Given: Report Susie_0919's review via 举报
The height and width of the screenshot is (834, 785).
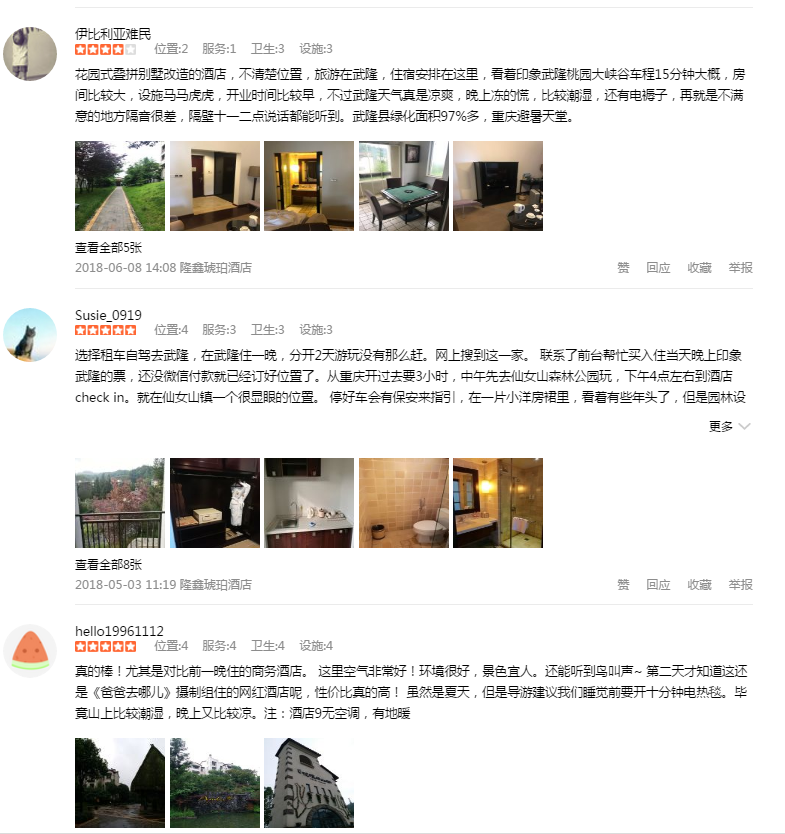Looking at the screenshot, I should 740,585.
